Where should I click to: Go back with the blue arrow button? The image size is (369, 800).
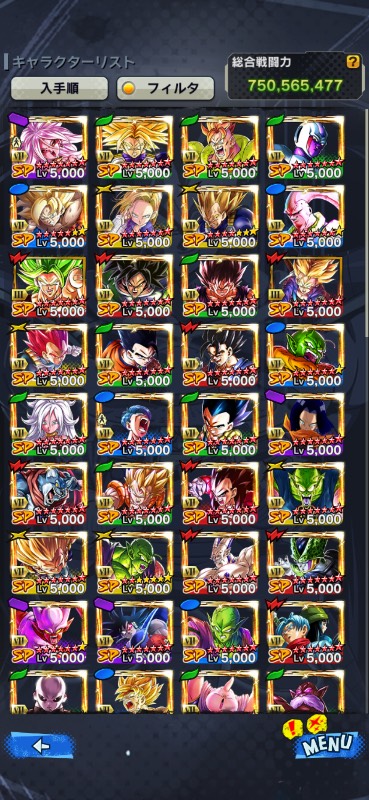pyautogui.click(x=40, y=746)
